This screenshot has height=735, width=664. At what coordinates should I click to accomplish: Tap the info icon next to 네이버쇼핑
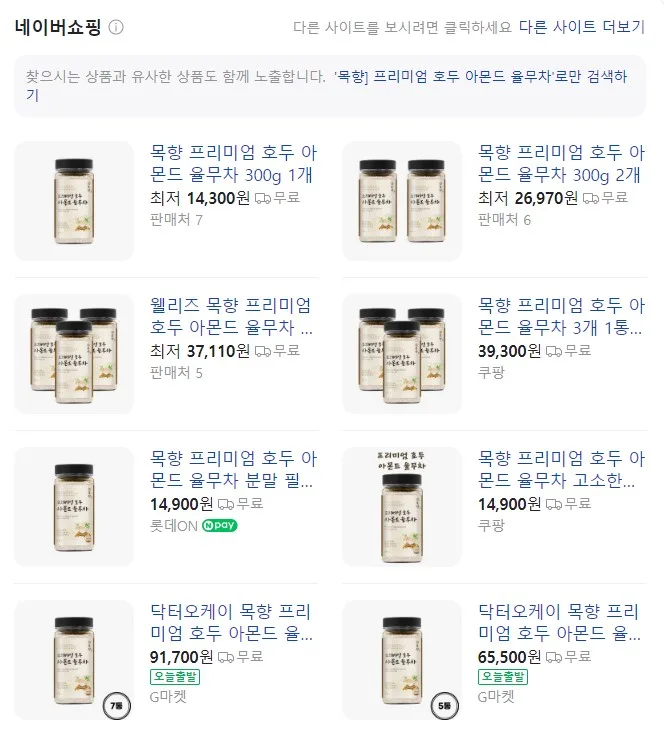pos(116,27)
